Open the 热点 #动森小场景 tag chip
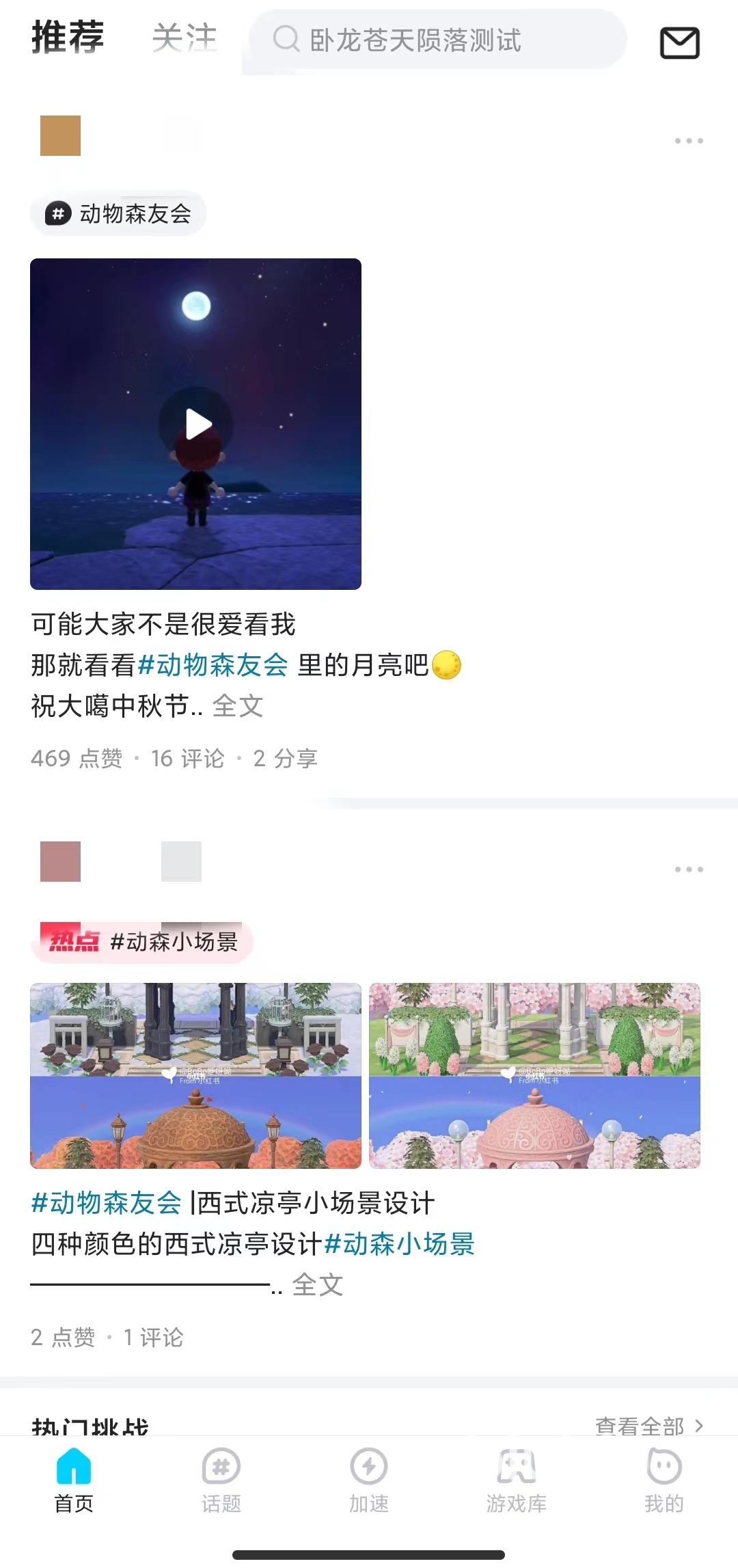The width and height of the screenshot is (738, 1568). pos(142,942)
